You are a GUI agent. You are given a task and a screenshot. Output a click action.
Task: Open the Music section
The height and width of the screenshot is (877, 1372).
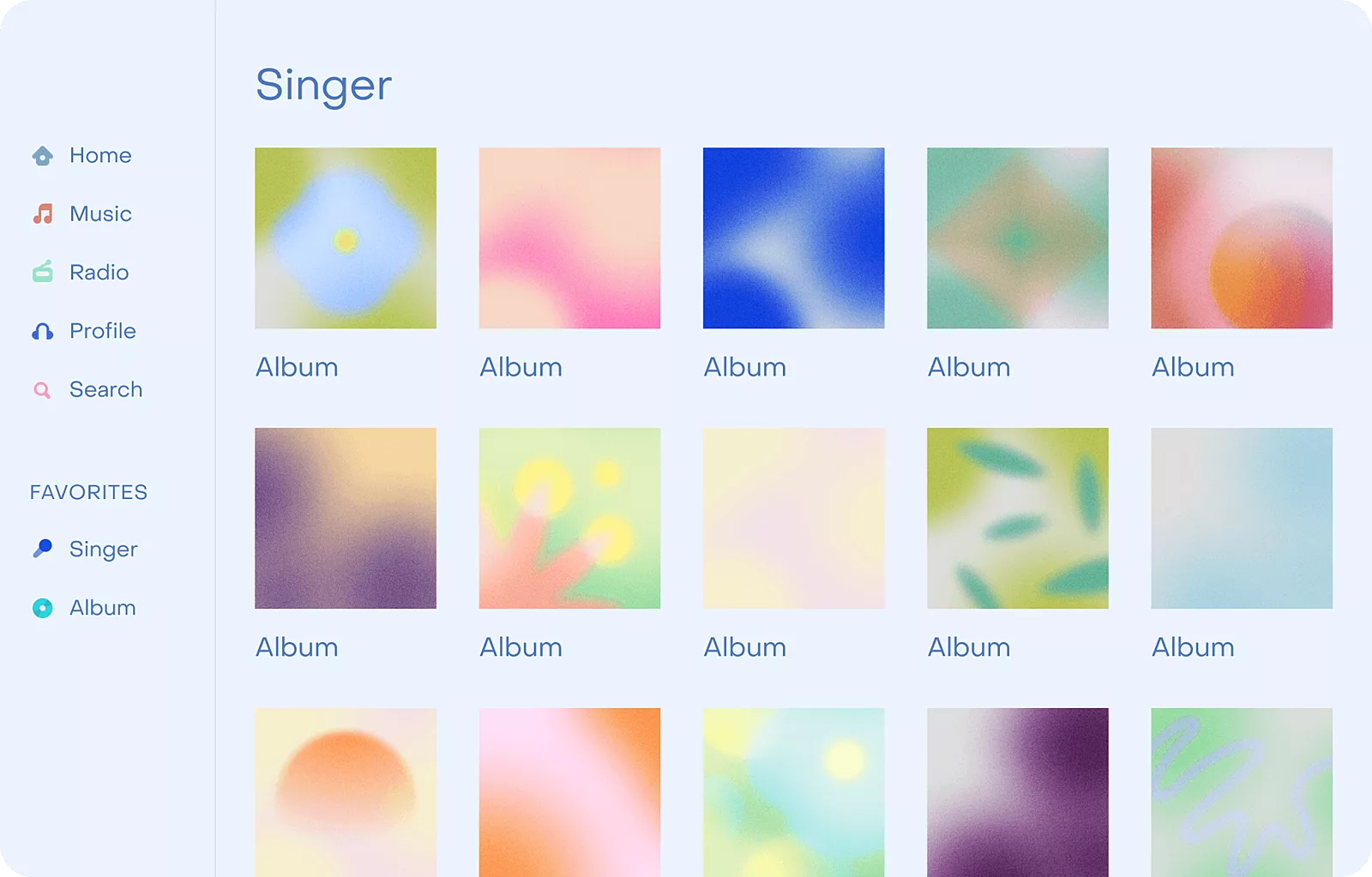(99, 213)
